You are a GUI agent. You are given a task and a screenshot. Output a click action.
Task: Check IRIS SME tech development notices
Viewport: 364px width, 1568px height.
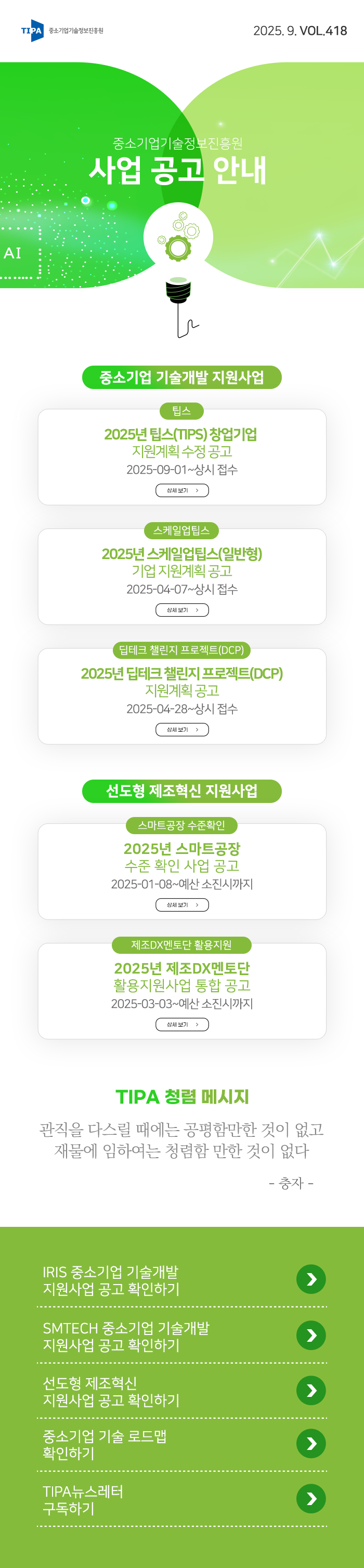[x=310, y=1279]
